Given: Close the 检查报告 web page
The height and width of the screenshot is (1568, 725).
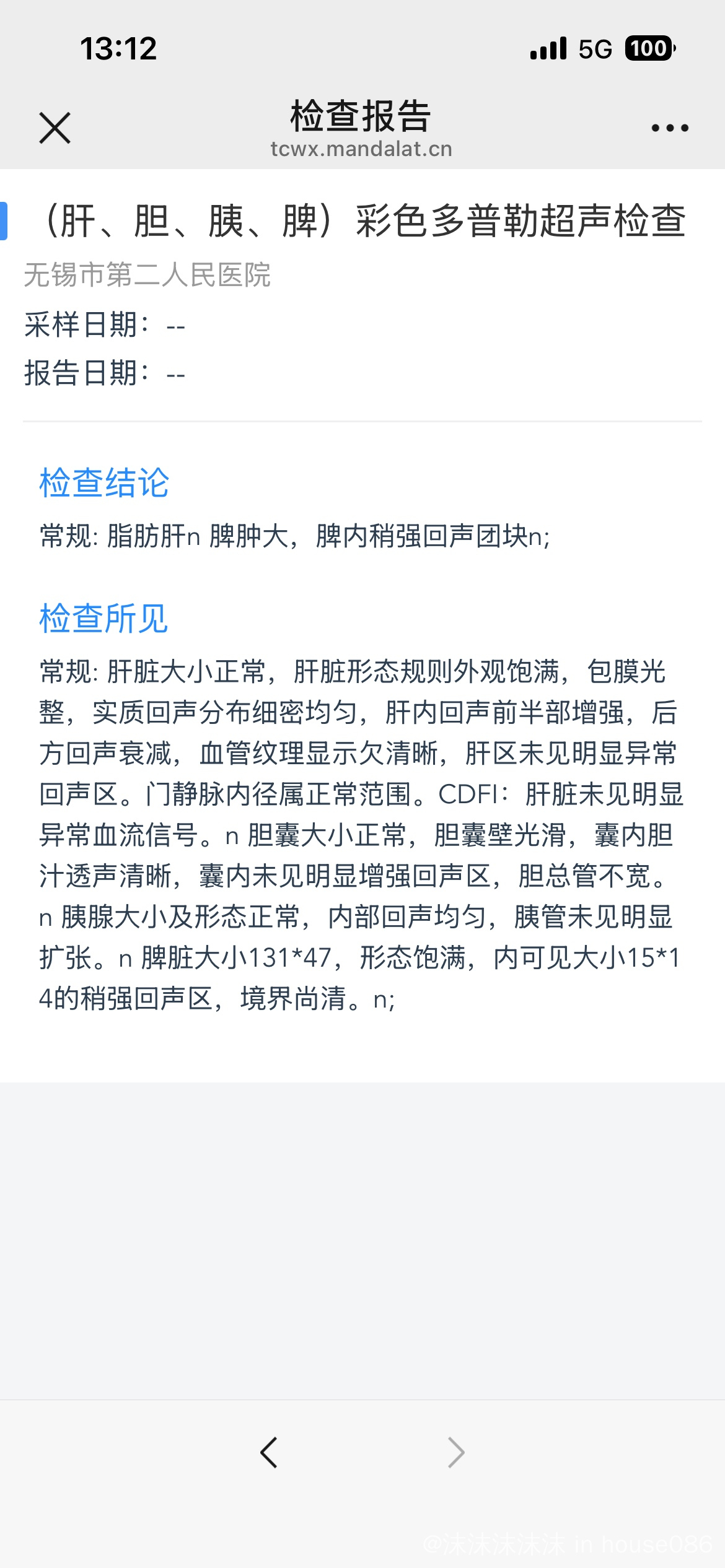Looking at the screenshot, I should tap(55, 128).
